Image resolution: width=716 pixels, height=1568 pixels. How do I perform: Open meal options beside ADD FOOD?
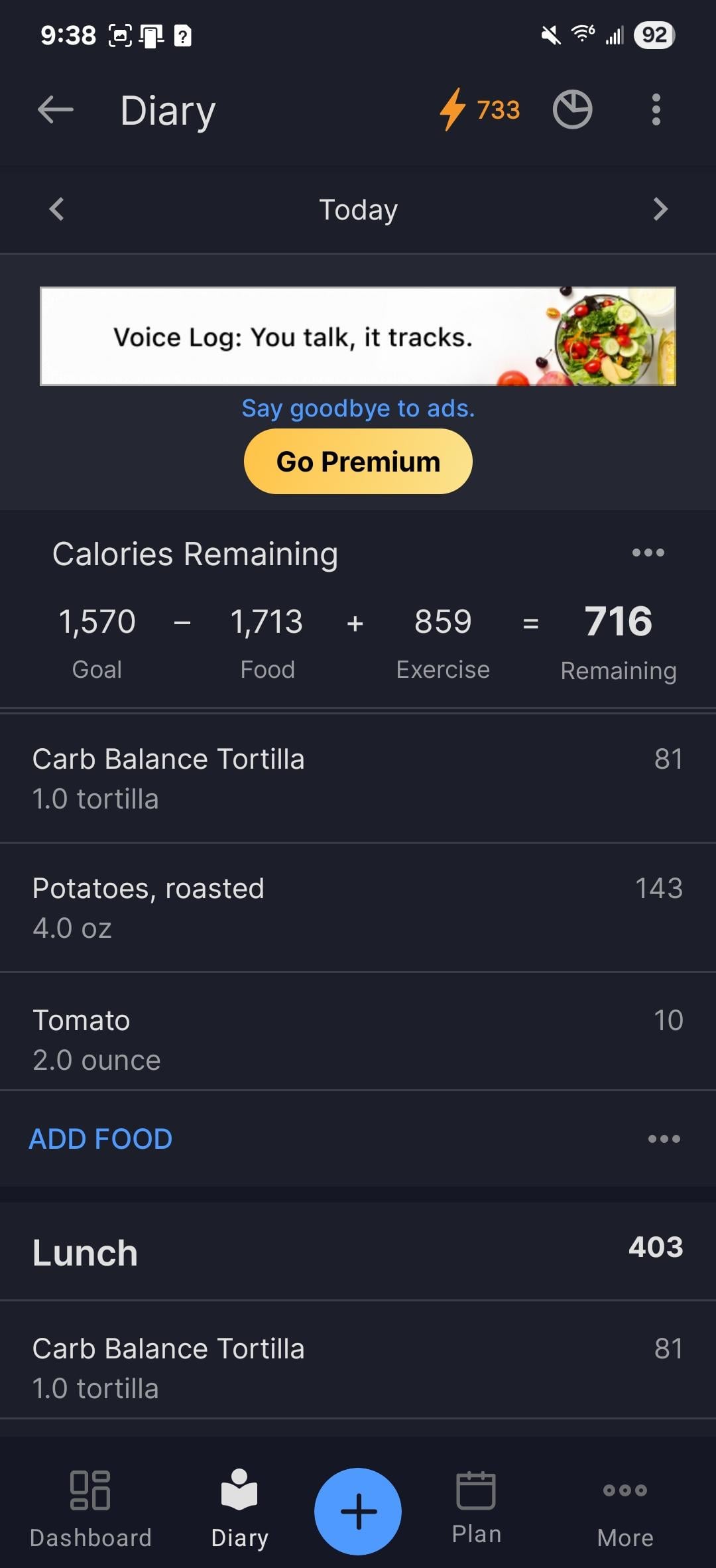(x=664, y=1139)
